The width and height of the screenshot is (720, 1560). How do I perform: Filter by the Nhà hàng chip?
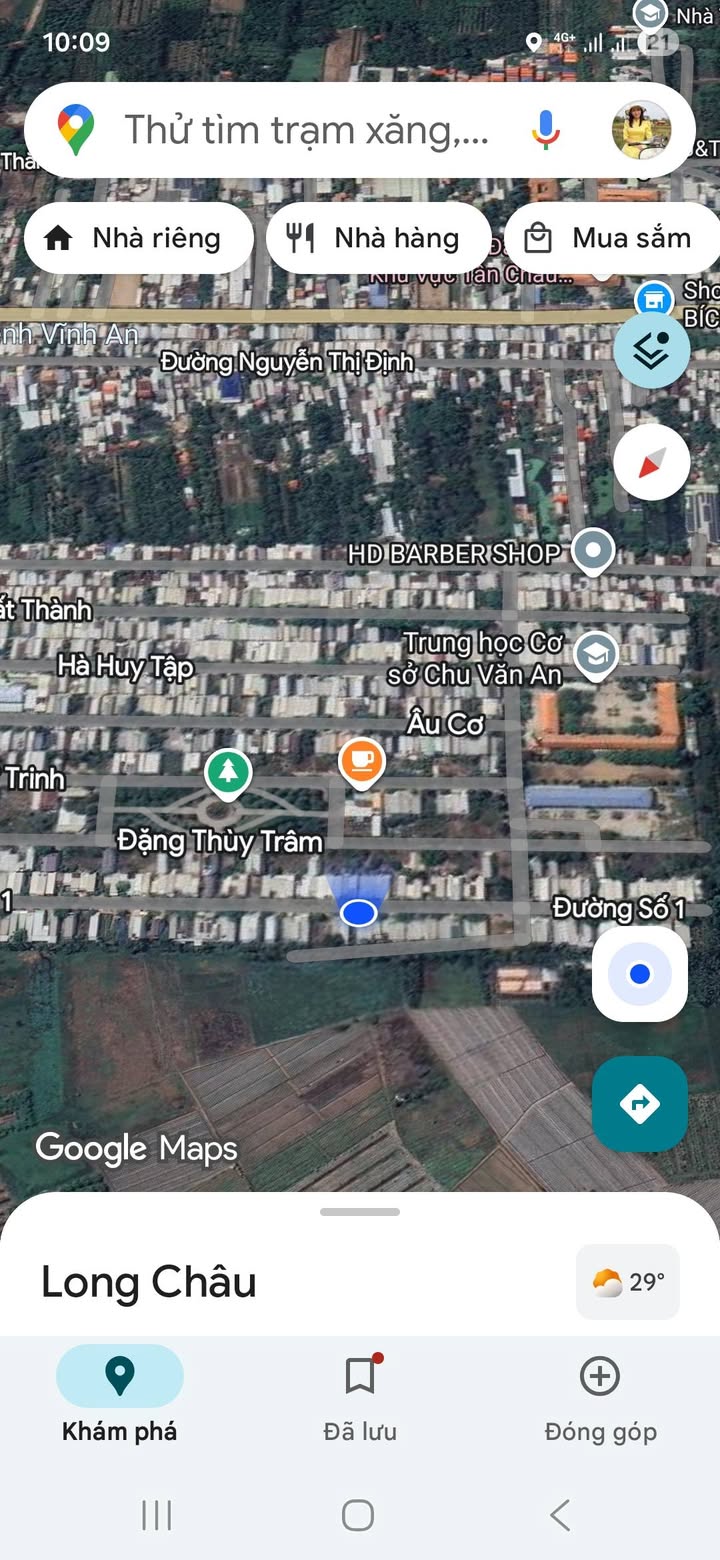pos(378,238)
